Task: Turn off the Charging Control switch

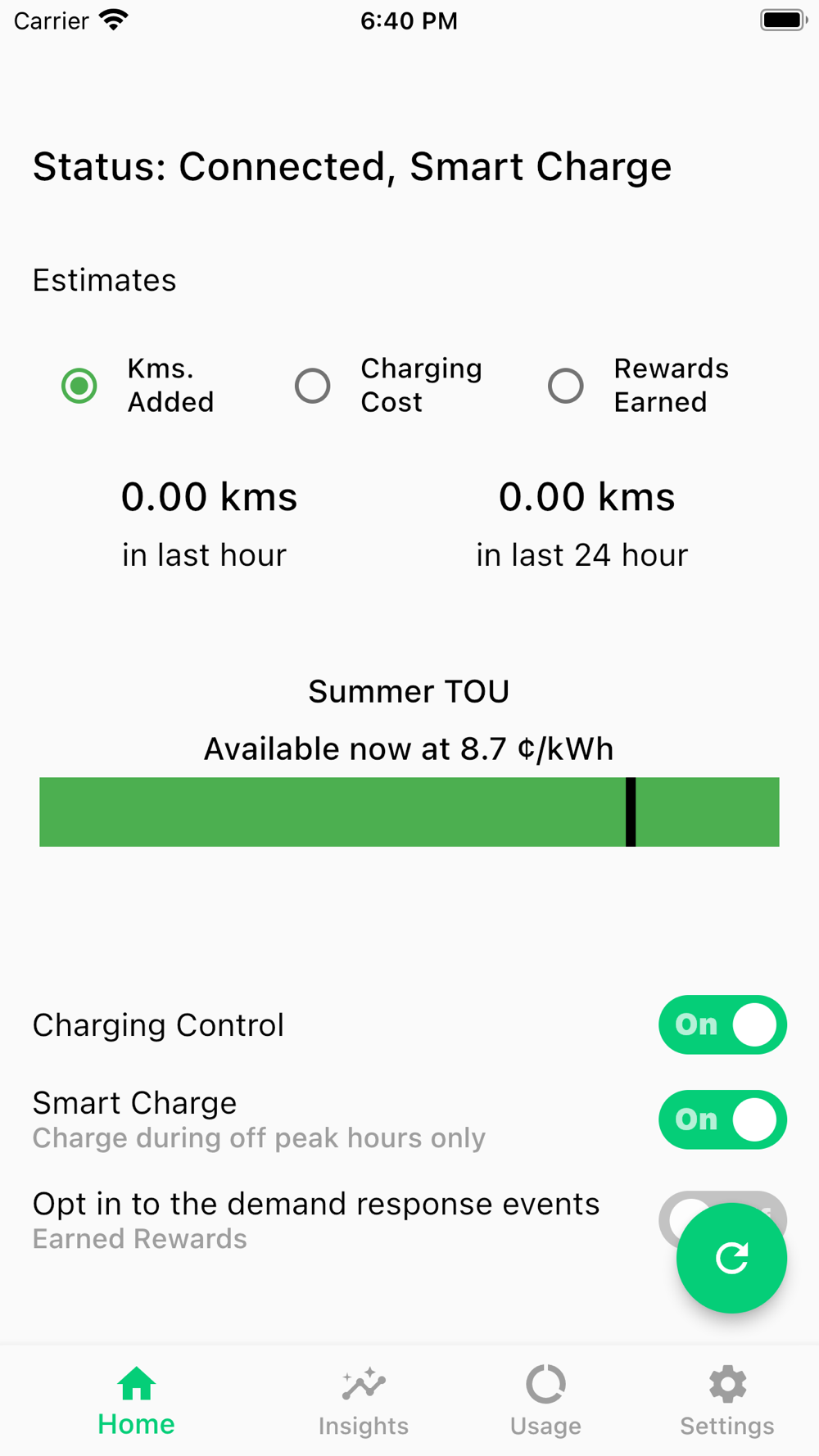Action: (x=722, y=1024)
